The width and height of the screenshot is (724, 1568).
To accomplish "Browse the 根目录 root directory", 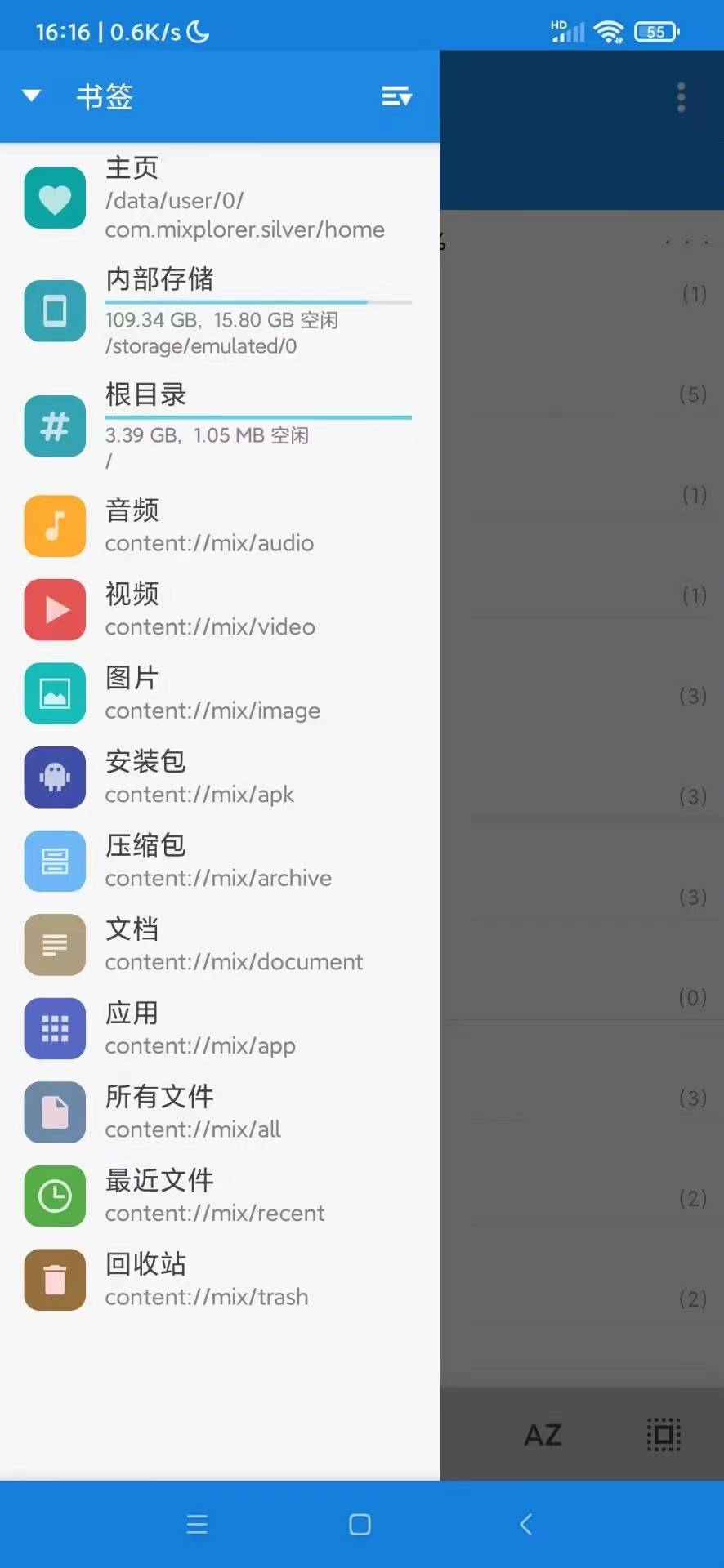I will click(x=219, y=425).
